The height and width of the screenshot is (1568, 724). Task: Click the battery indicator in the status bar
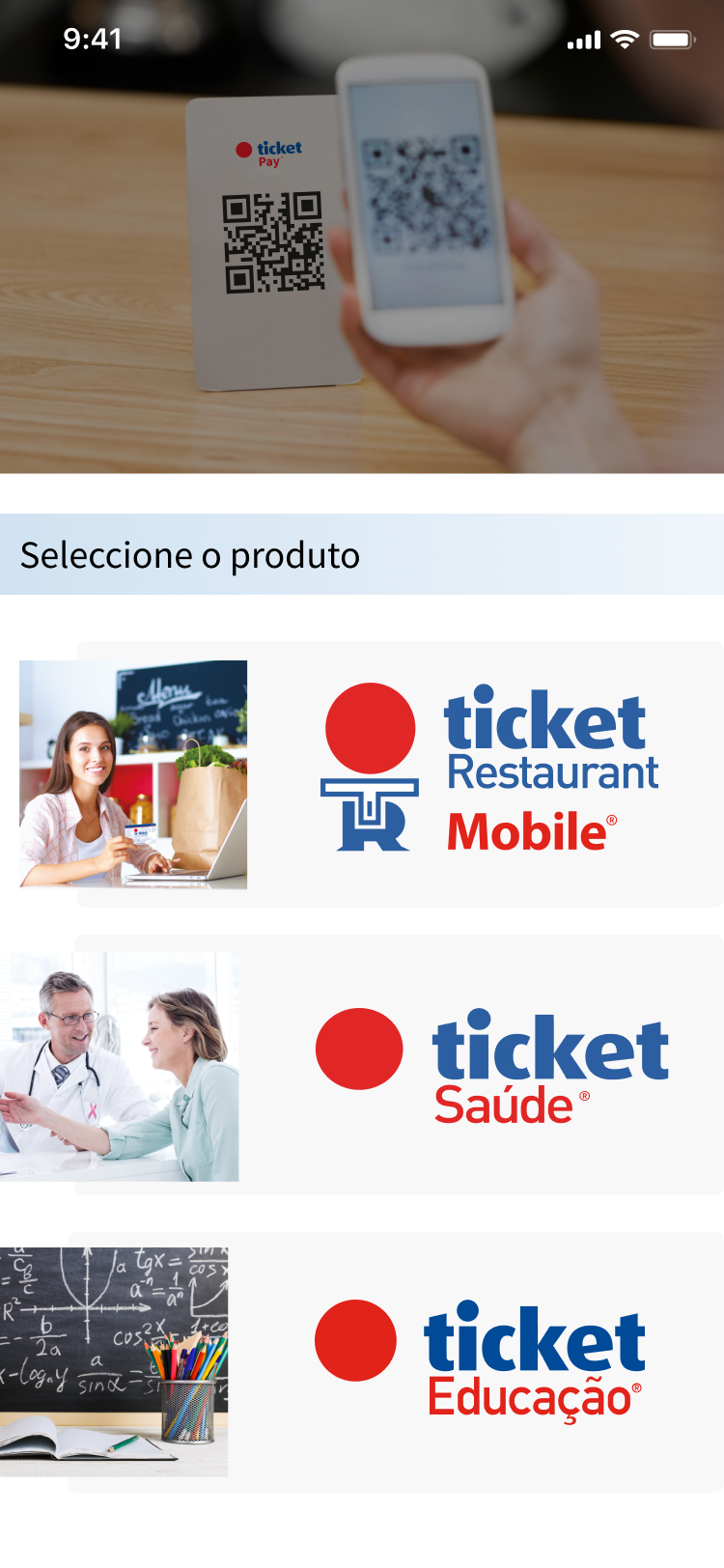(674, 40)
